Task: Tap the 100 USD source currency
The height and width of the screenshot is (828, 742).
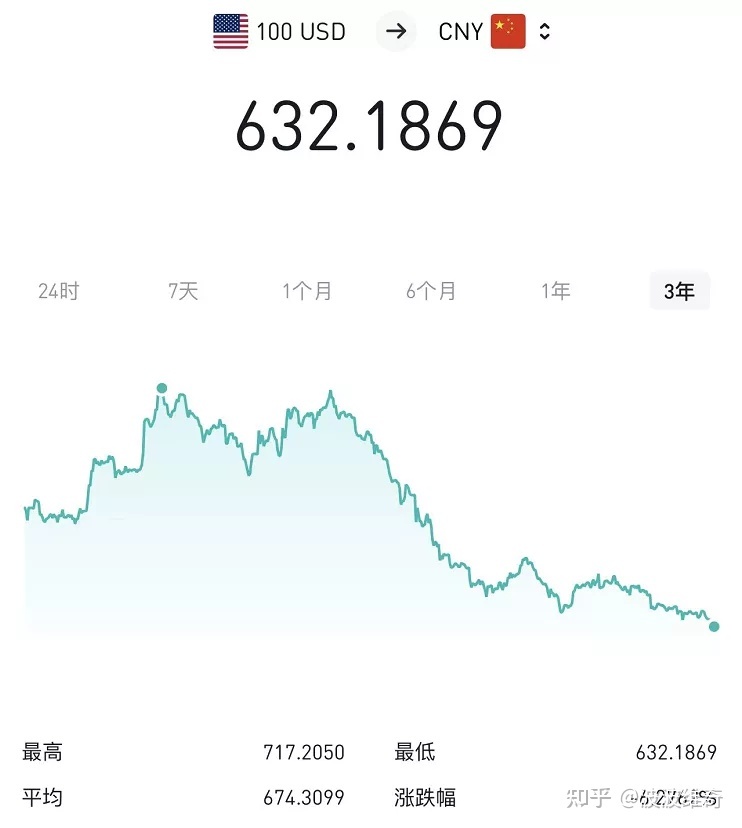Action: tap(280, 31)
